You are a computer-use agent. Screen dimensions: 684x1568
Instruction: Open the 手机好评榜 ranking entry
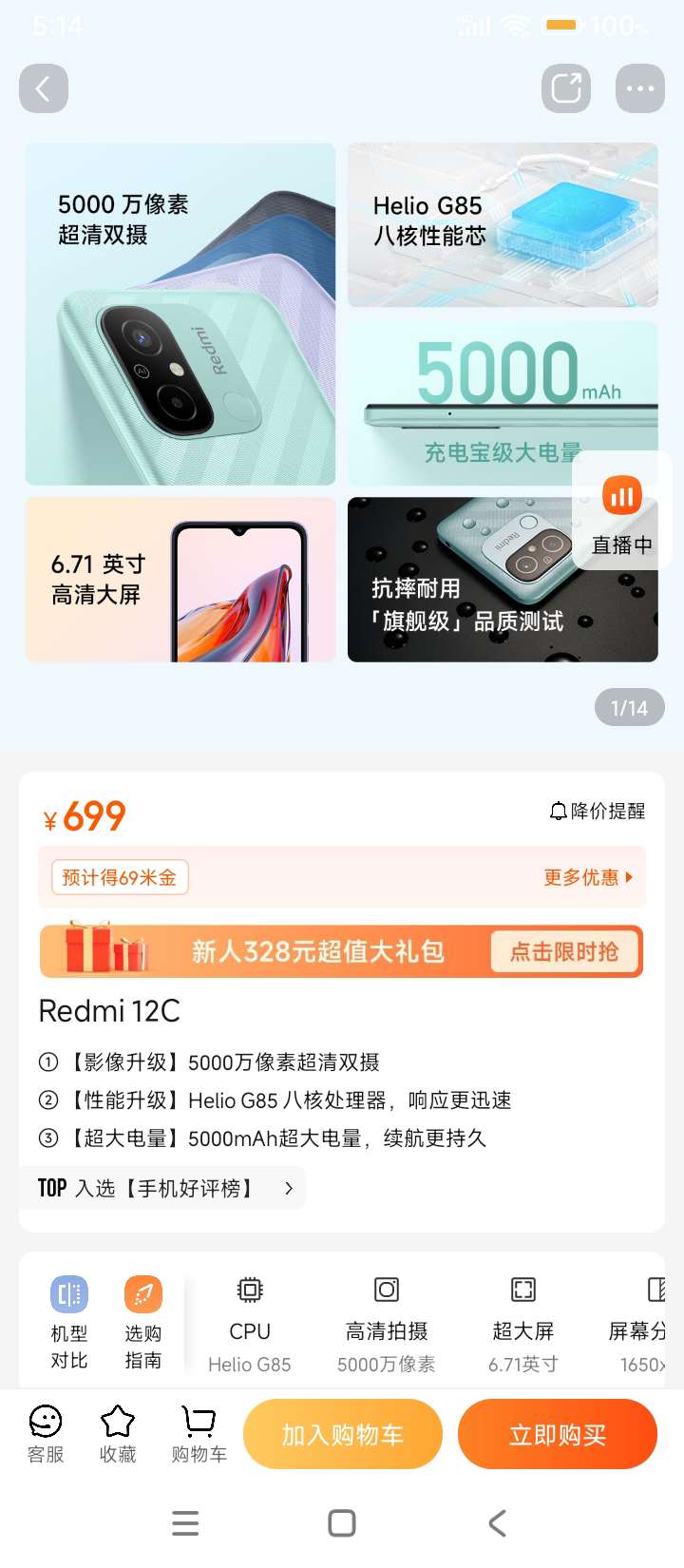(x=164, y=1188)
